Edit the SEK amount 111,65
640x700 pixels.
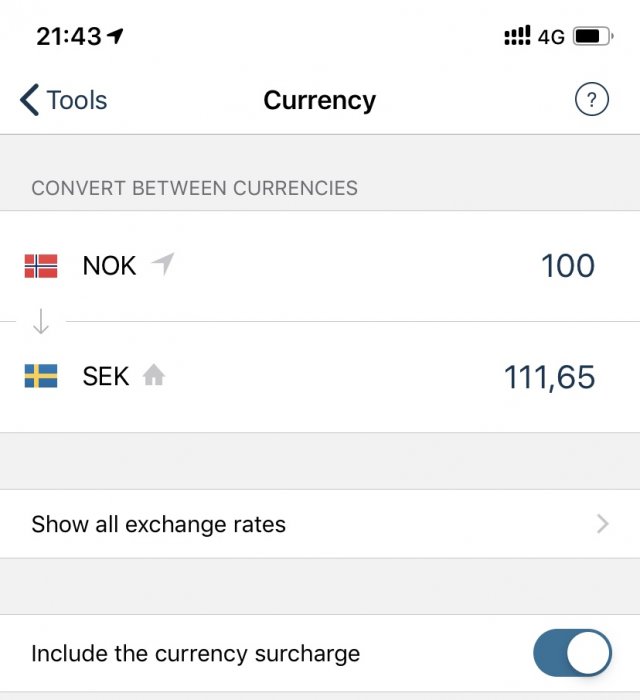point(549,377)
